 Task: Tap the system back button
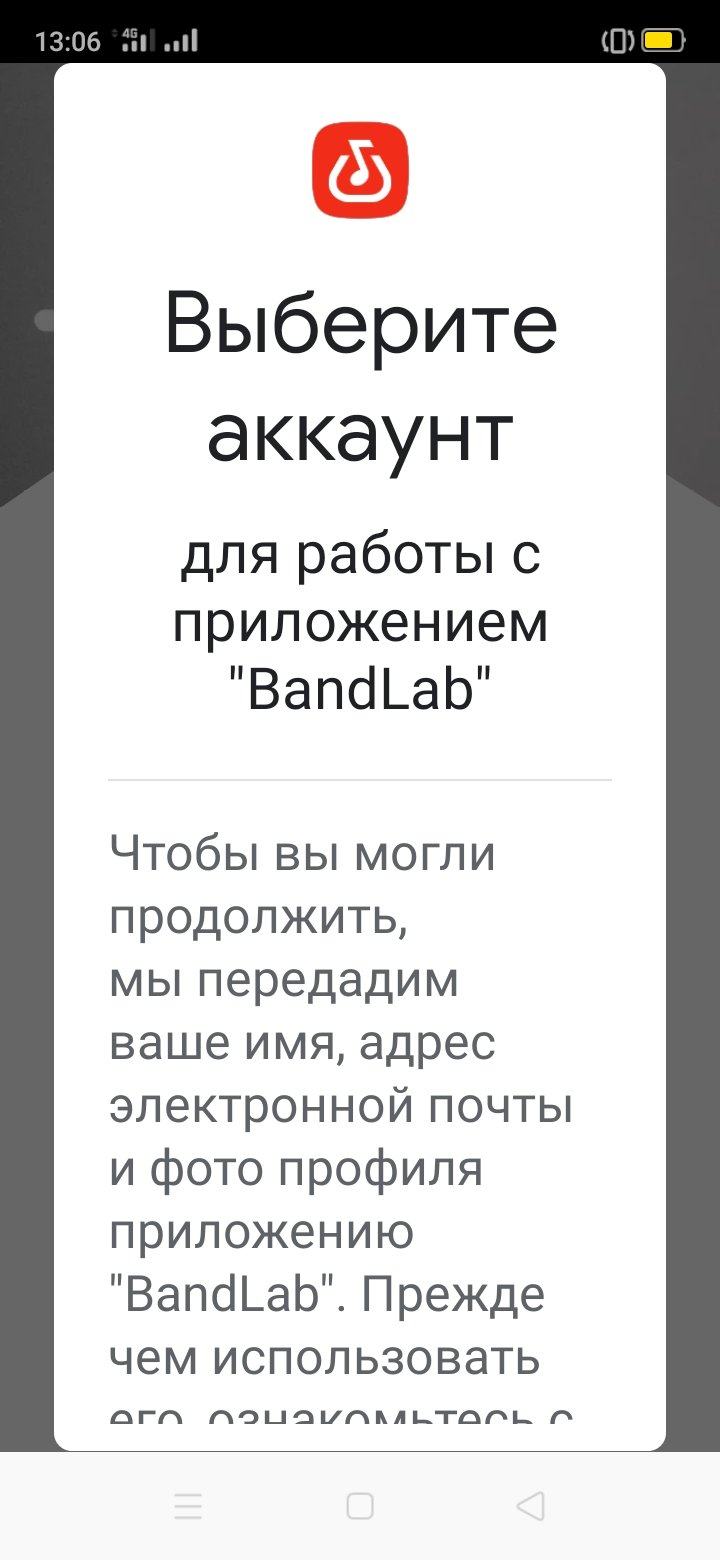point(531,1506)
